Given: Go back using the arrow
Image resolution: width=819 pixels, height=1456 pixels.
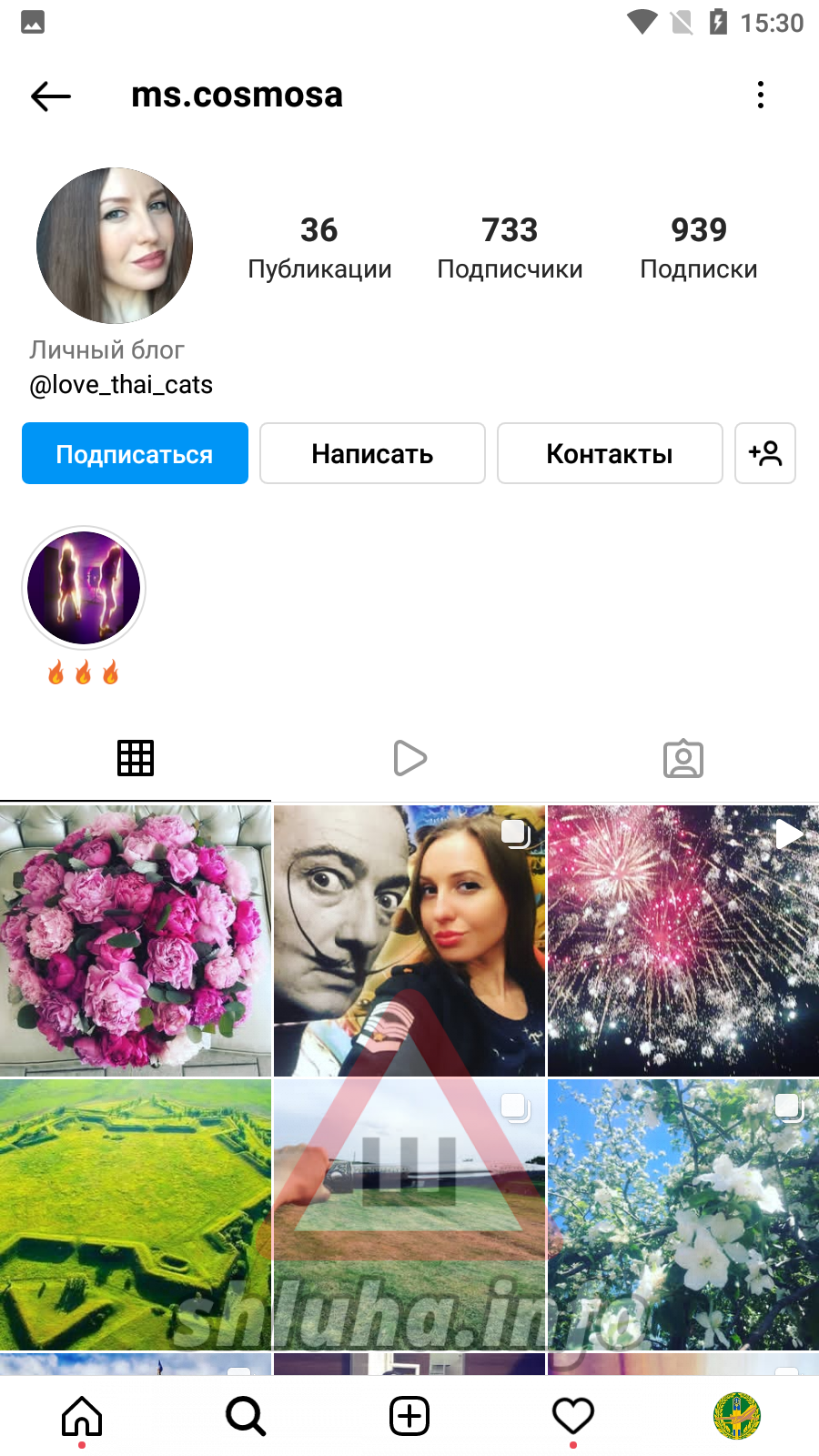Looking at the screenshot, I should click(51, 96).
